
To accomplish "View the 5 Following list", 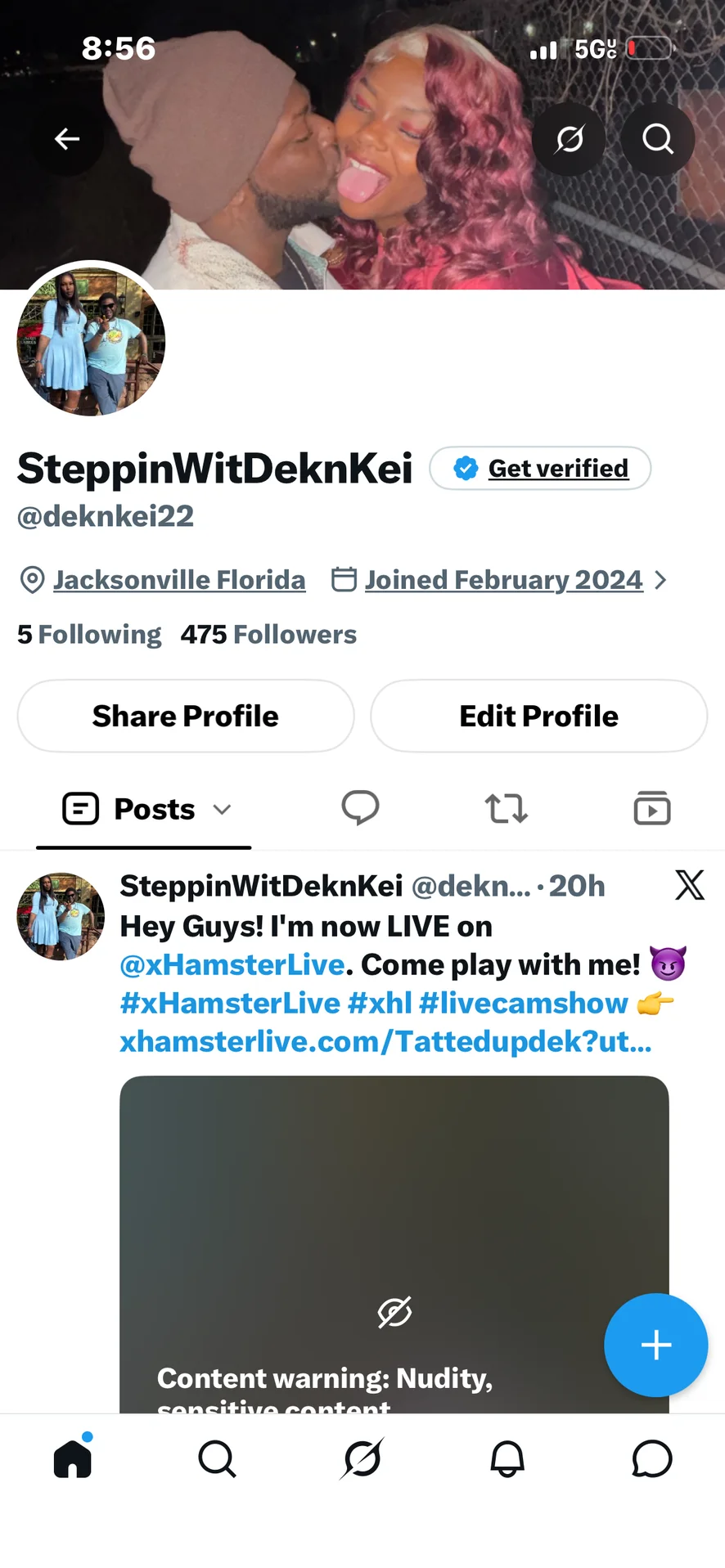I will coord(89,635).
